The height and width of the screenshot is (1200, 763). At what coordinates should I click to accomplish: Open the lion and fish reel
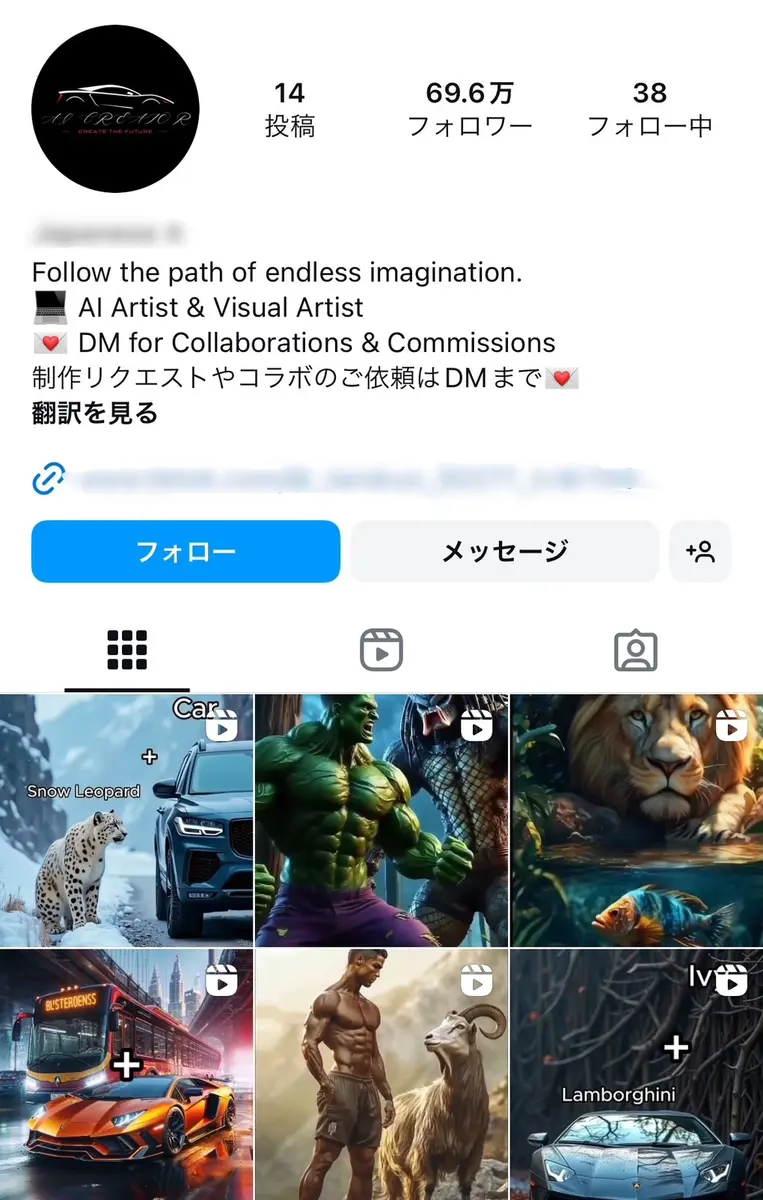[637, 820]
